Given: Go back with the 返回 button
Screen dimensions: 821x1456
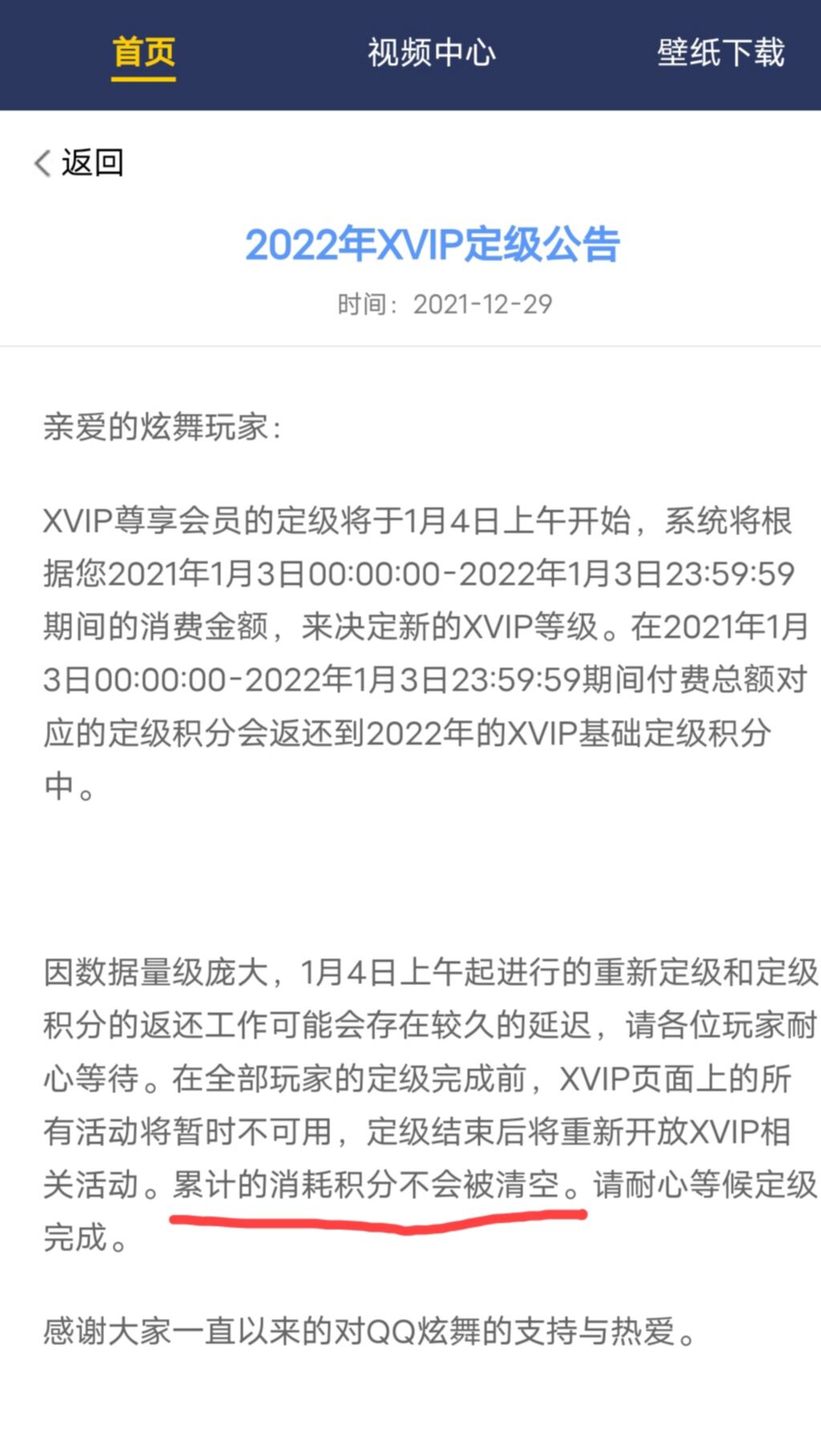Looking at the screenshot, I should click(x=79, y=163).
